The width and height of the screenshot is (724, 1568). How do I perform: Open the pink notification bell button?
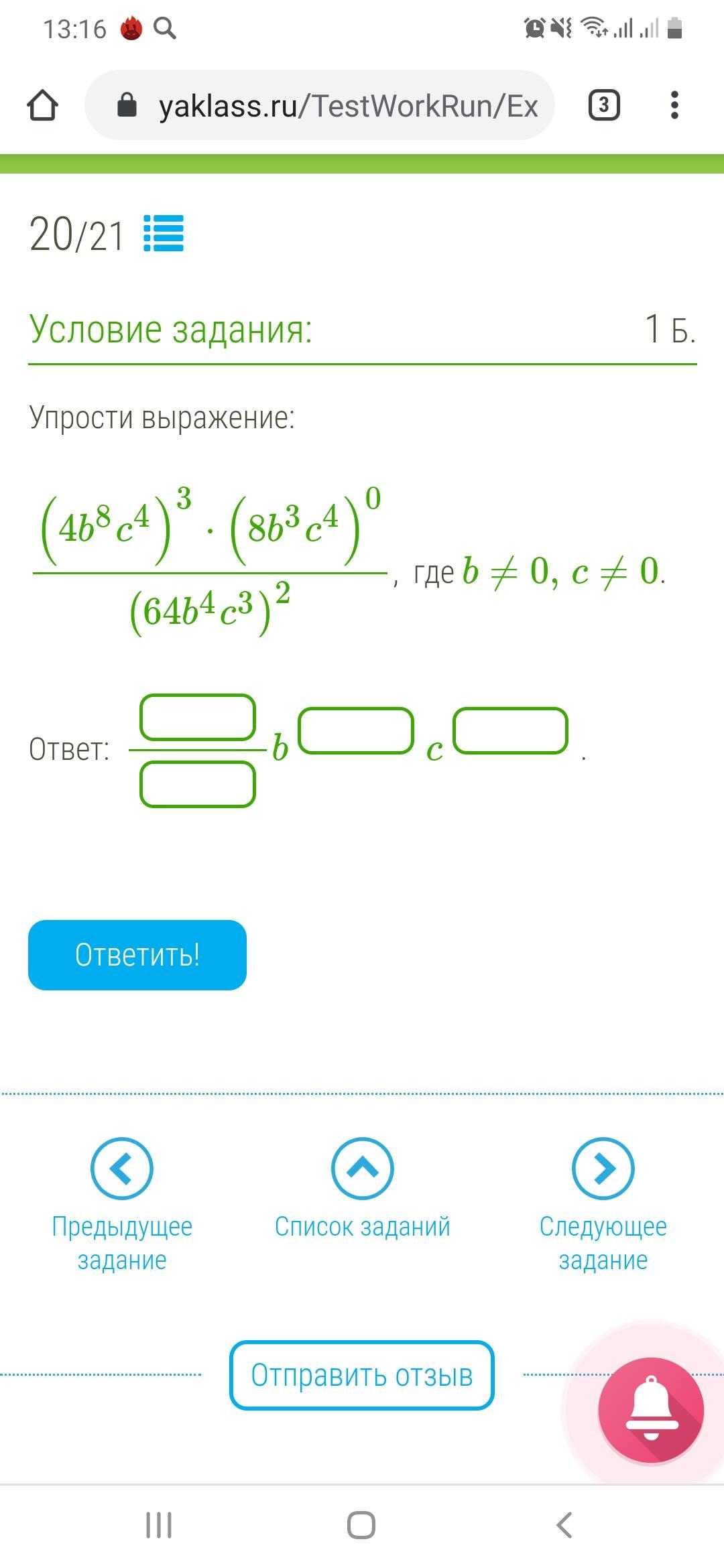click(651, 1409)
